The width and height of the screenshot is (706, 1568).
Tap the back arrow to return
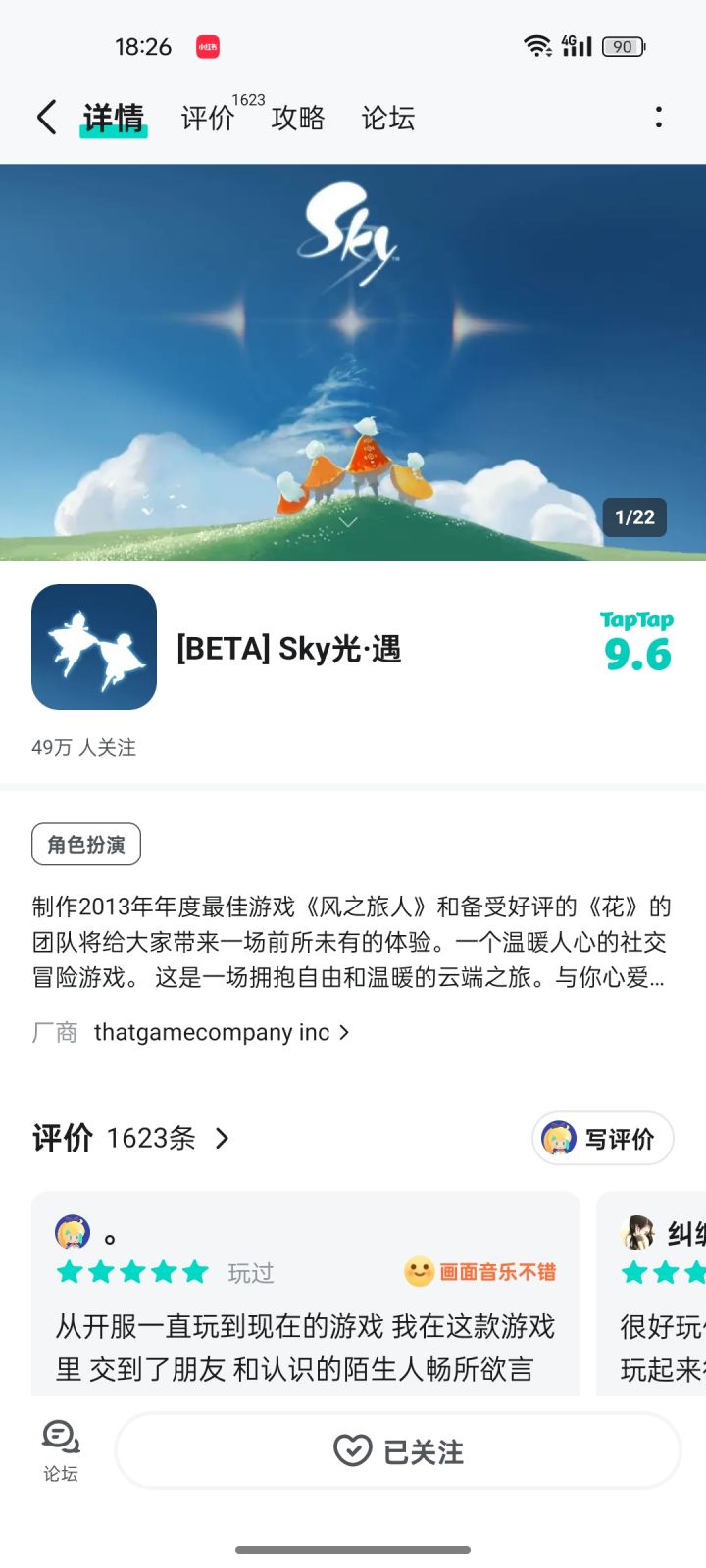pyautogui.click(x=45, y=117)
